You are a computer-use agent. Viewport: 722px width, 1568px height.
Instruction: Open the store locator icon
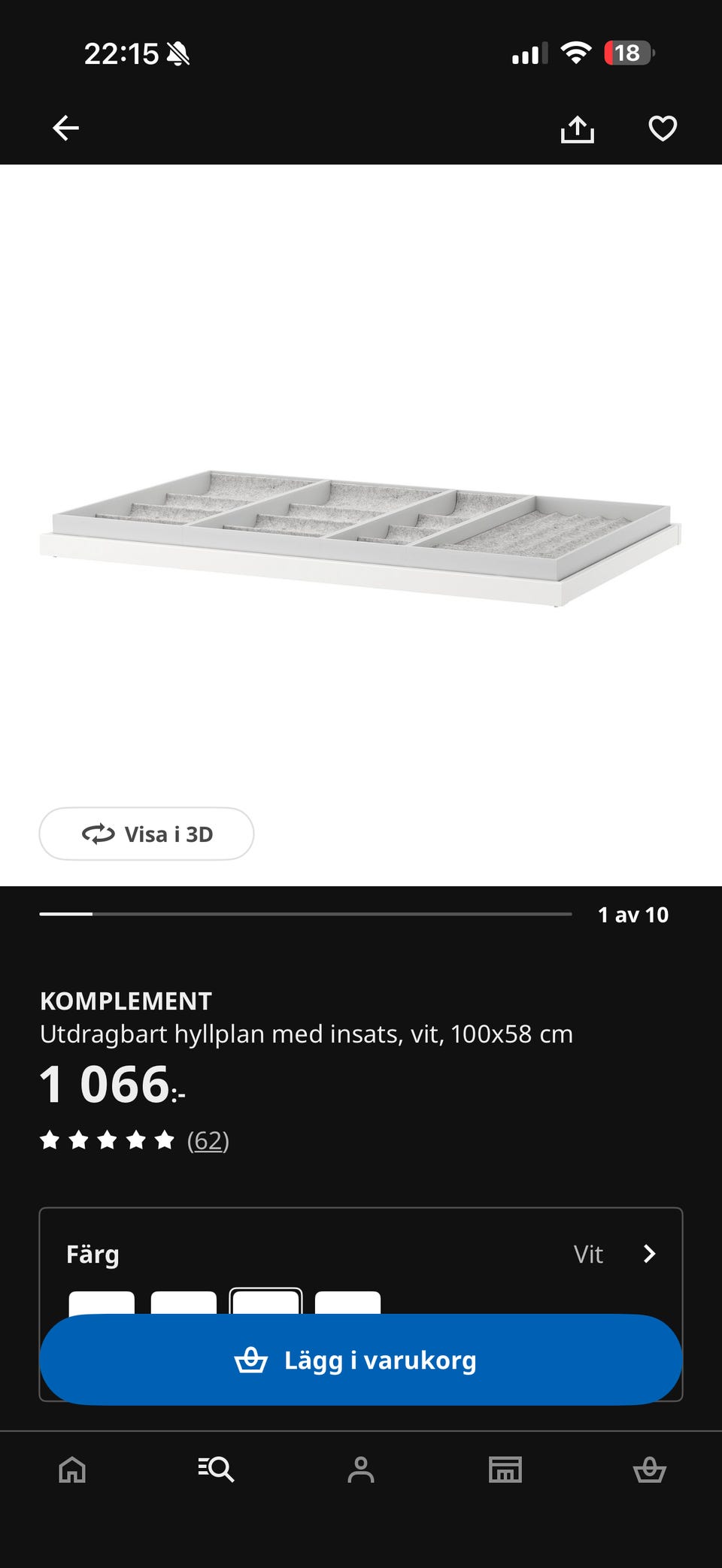(505, 1471)
